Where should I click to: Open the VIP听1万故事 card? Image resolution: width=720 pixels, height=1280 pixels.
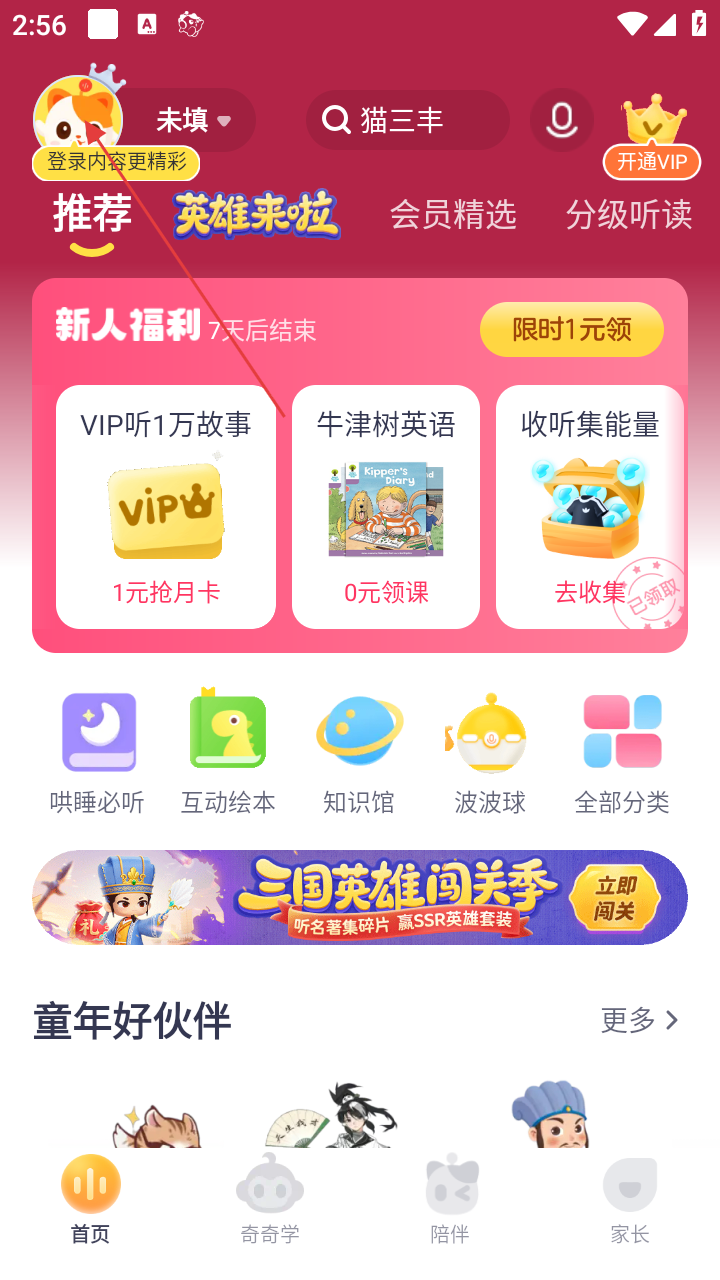[x=166, y=507]
